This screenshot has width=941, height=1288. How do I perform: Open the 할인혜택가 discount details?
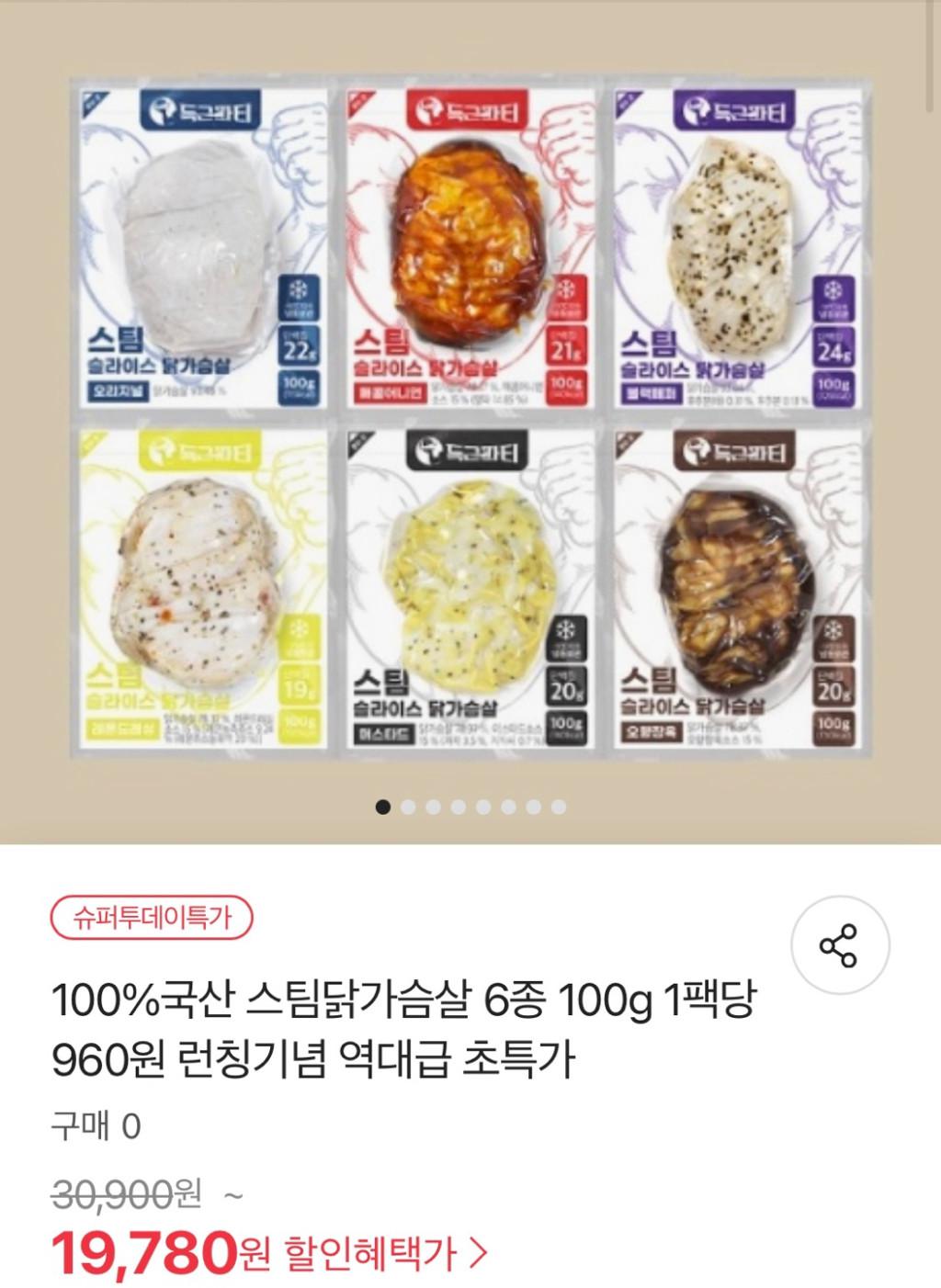(385, 1255)
